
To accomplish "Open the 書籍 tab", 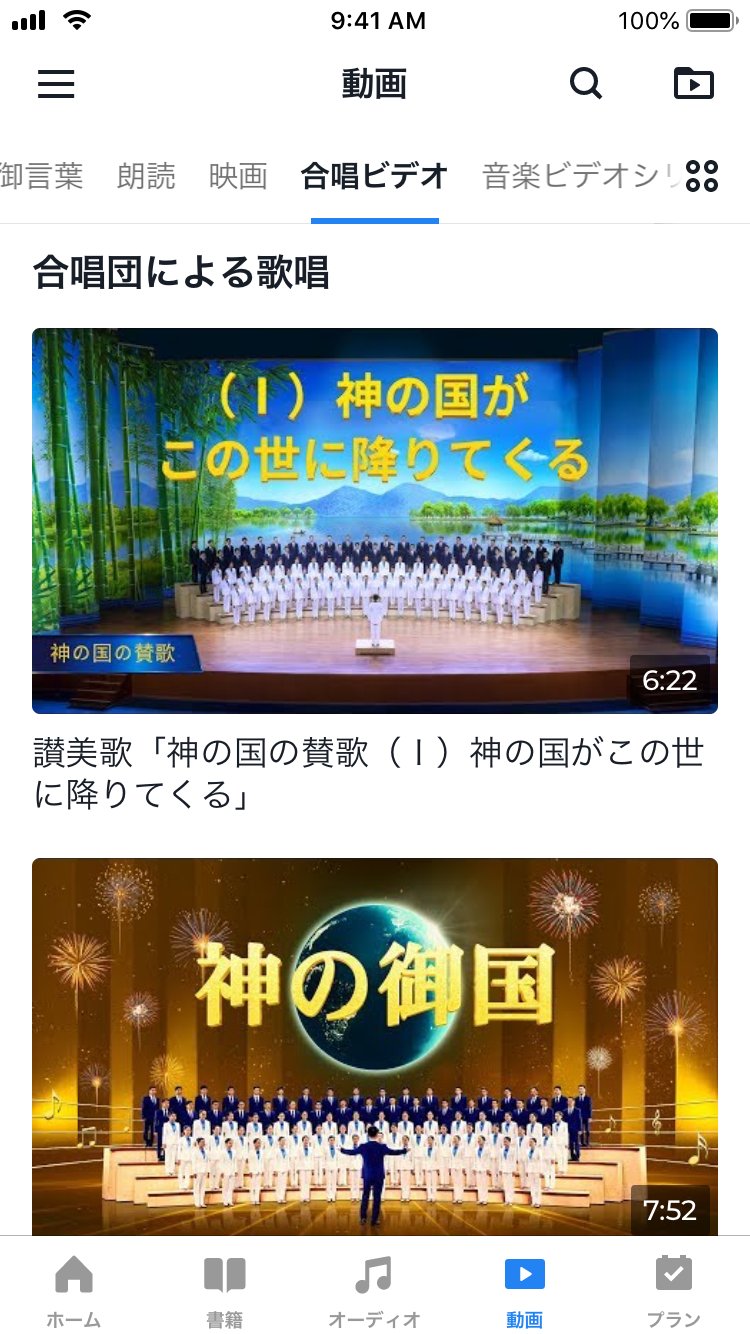I will [x=225, y=1290].
